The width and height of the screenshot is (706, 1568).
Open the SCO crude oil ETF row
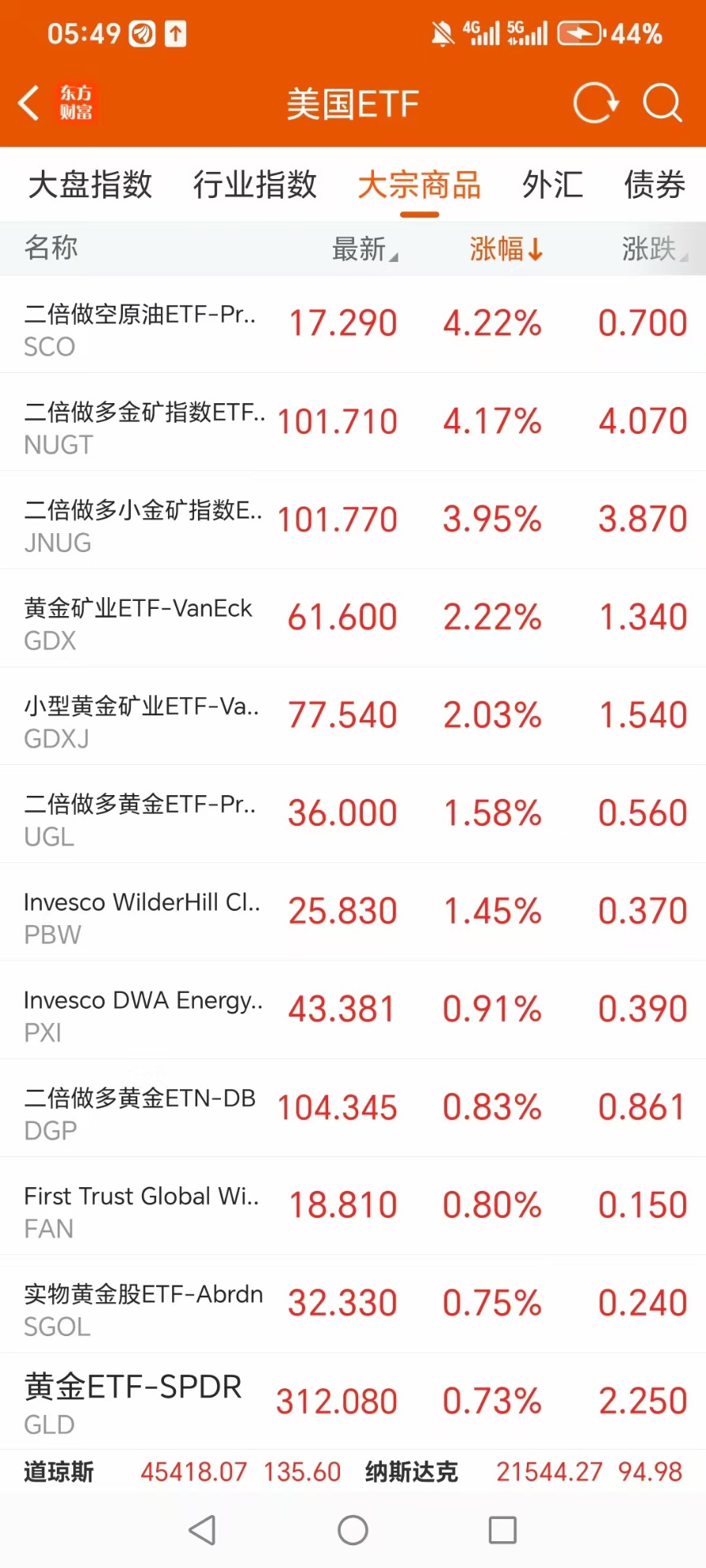tap(353, 324)
